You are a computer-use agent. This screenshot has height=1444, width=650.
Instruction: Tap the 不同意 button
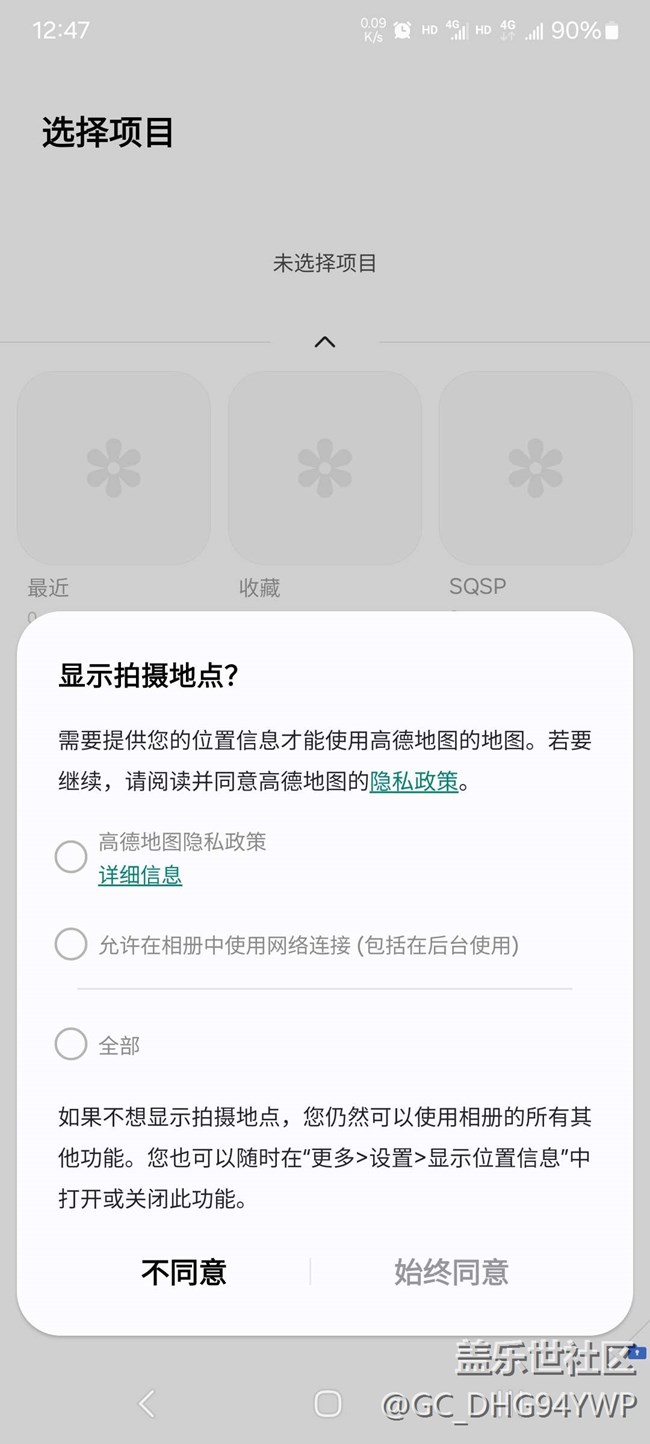[x=184, y=1272]
